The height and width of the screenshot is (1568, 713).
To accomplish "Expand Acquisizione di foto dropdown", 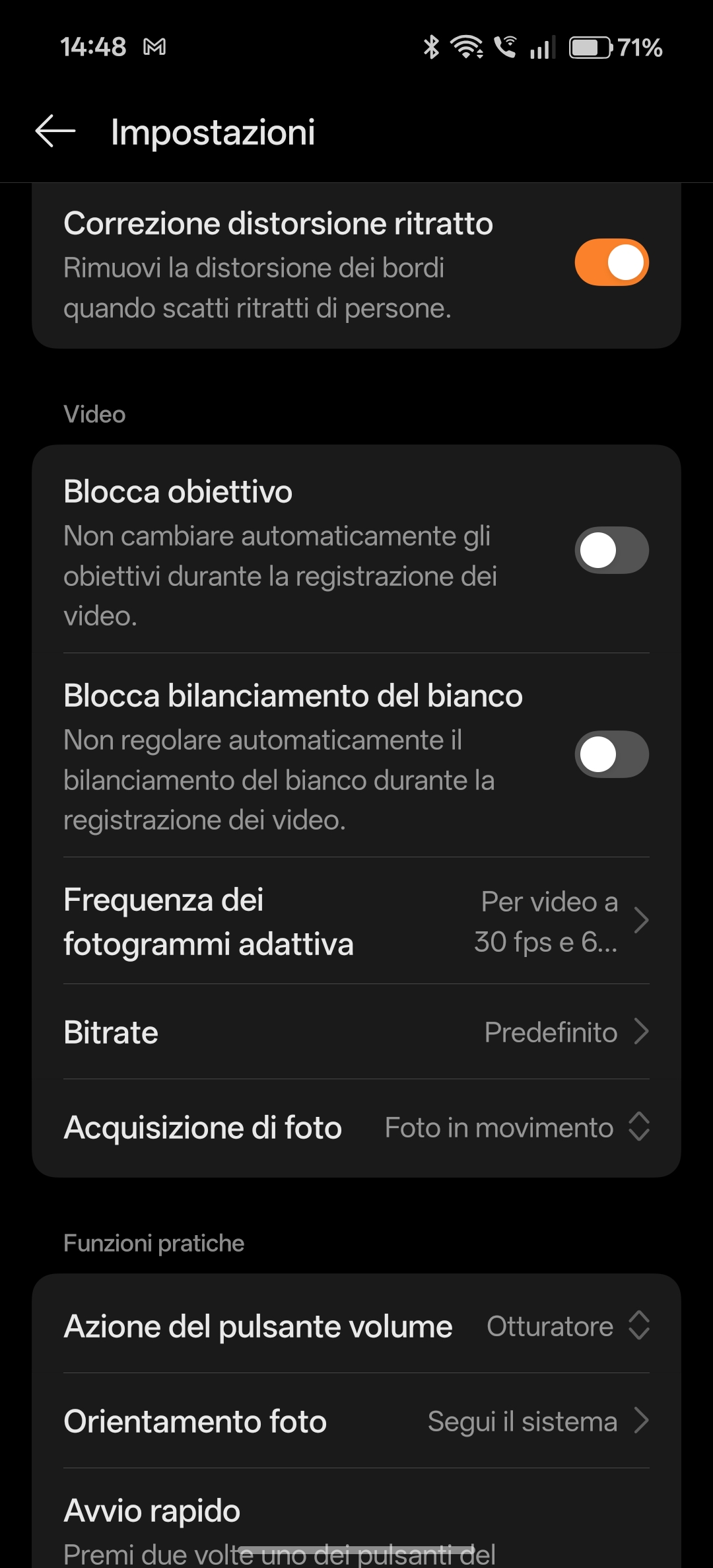I will click(x=516, y=1127).
